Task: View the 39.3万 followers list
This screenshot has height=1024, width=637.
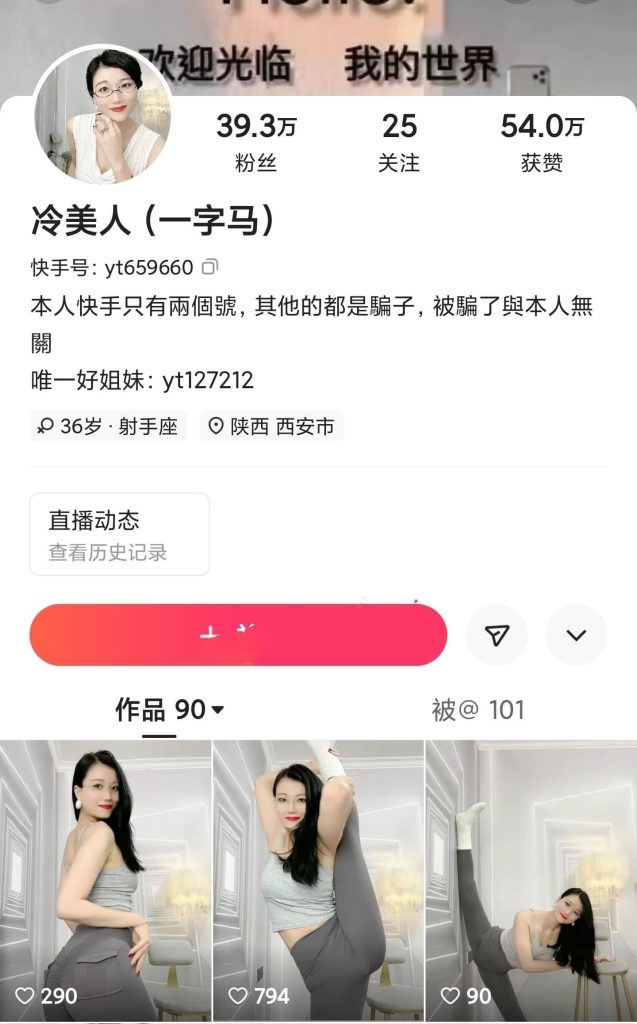Action: 256,142
